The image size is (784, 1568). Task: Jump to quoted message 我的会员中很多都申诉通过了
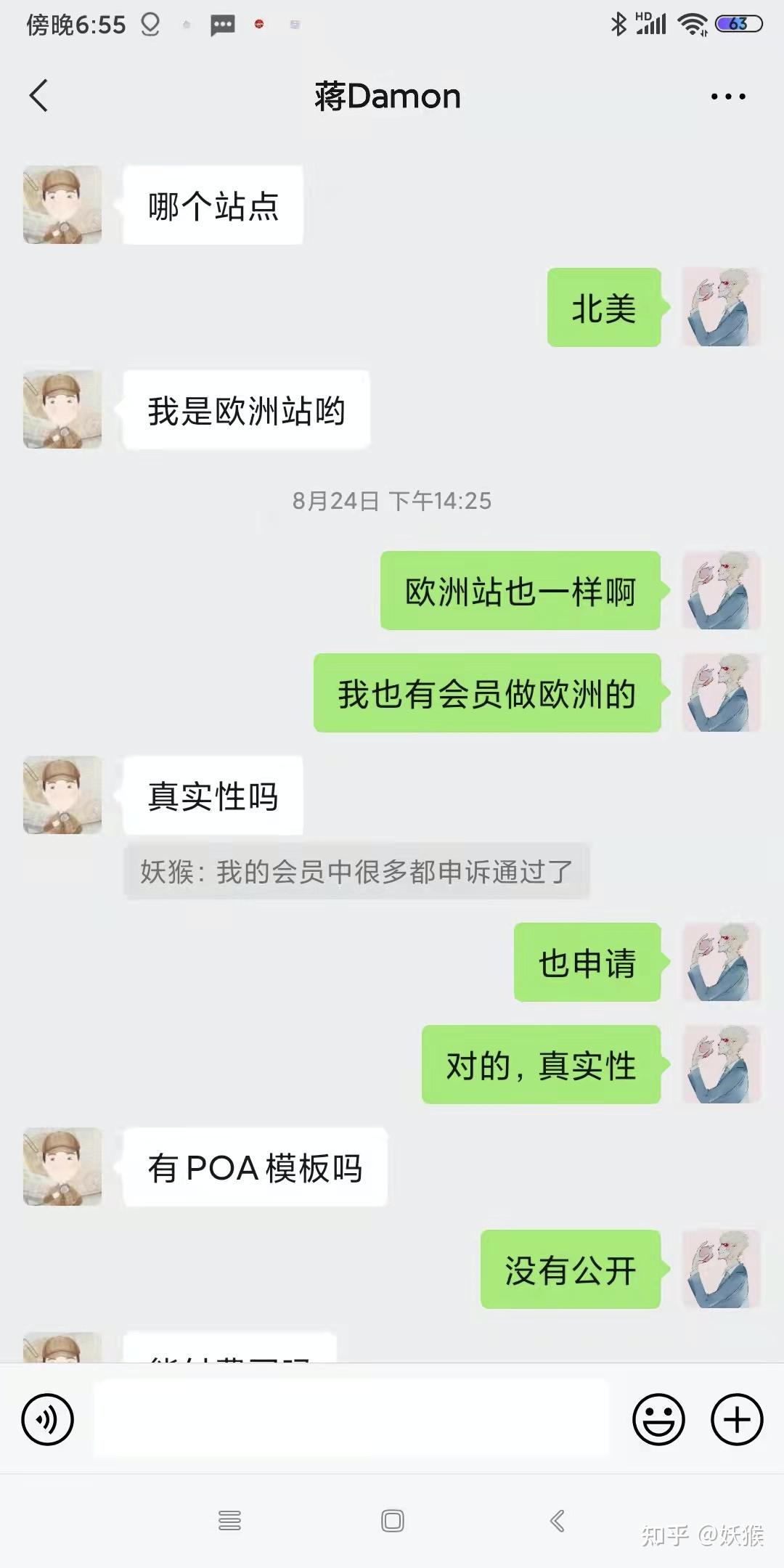(x=356, y=871)
